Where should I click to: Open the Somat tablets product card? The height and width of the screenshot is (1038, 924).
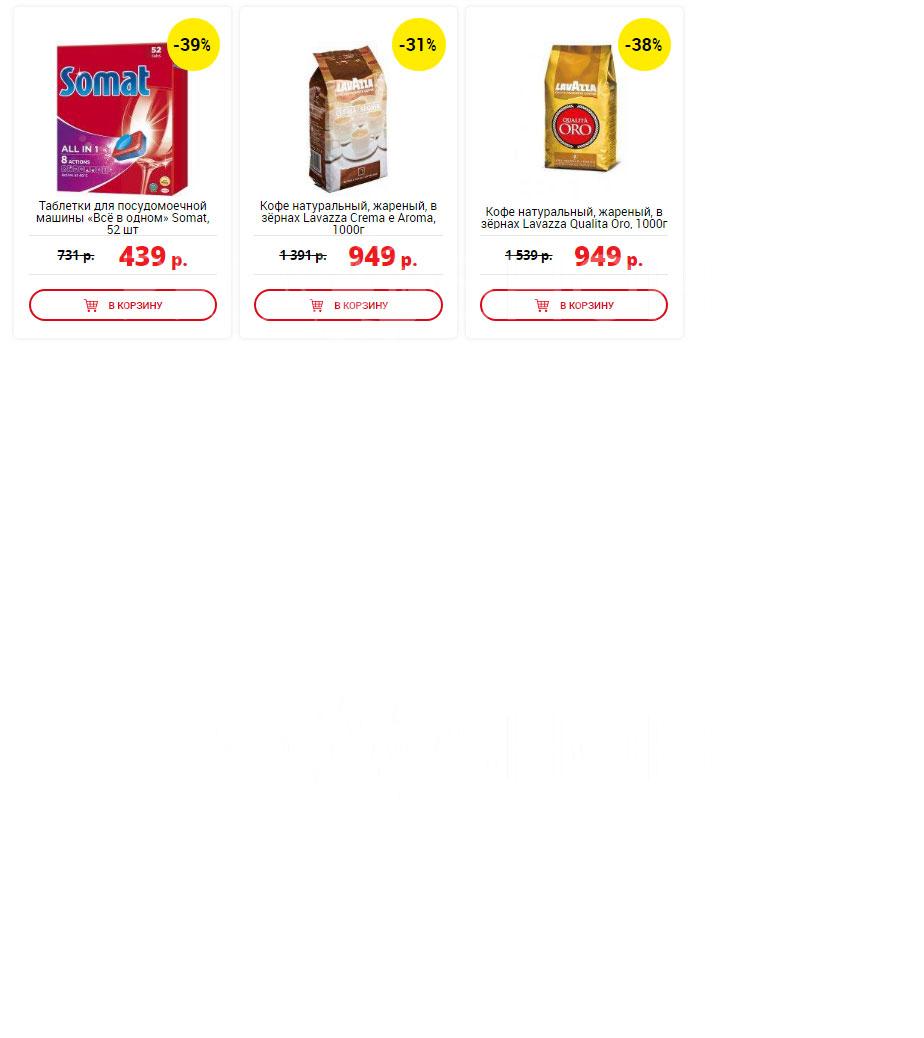(122, 218)
